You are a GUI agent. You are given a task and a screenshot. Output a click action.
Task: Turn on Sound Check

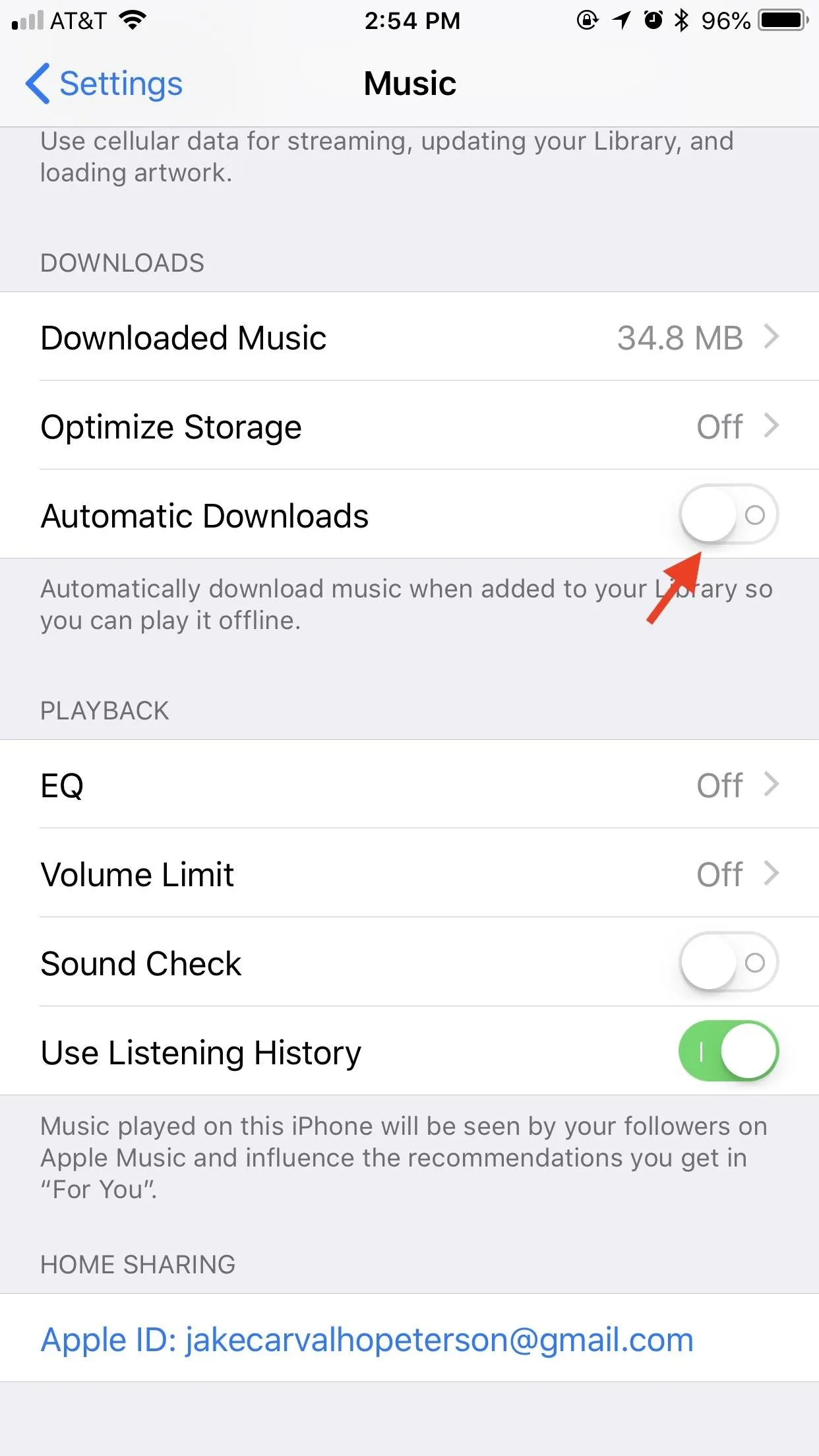(729, 962)
